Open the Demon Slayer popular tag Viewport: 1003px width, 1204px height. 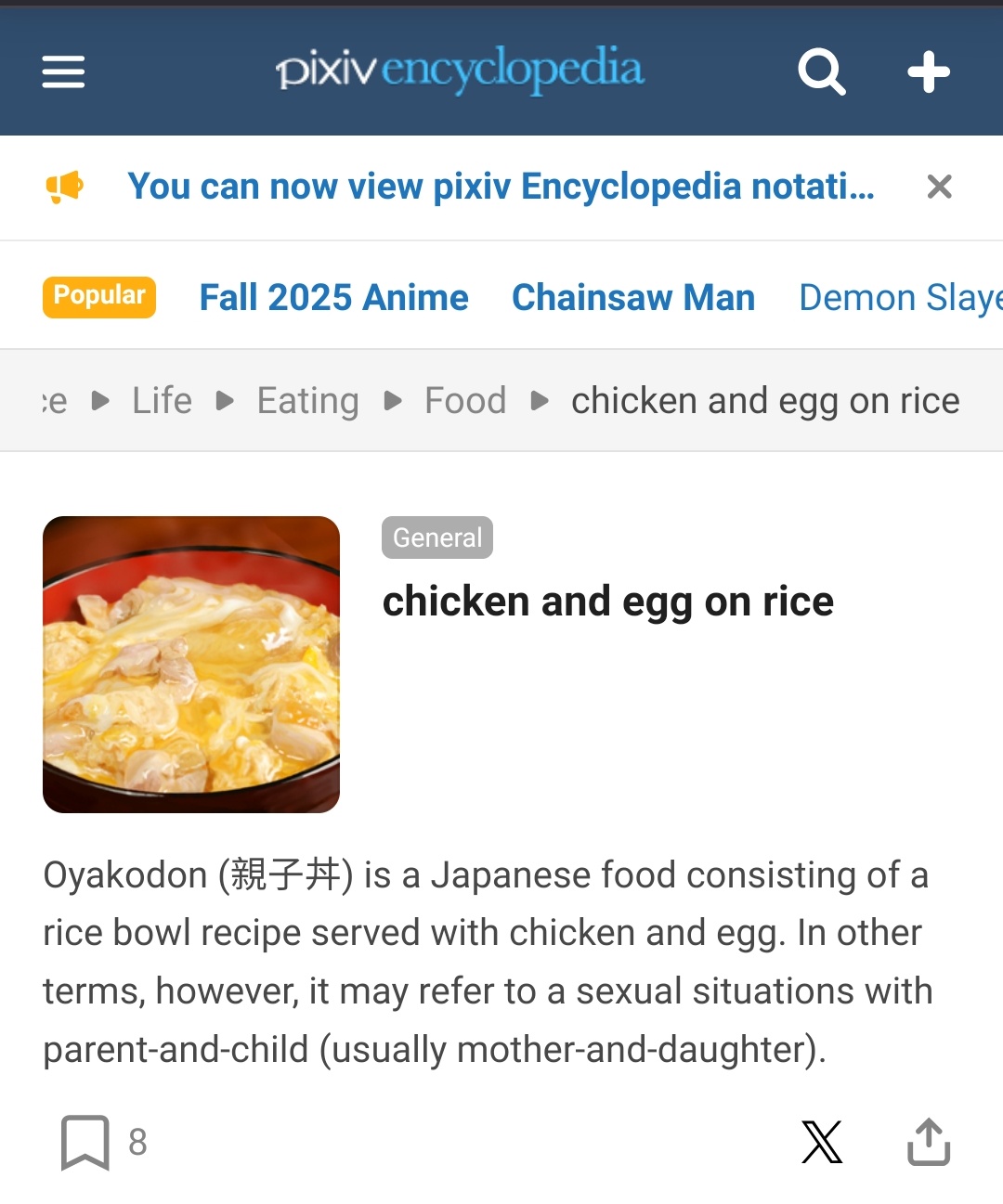(899, 298)
